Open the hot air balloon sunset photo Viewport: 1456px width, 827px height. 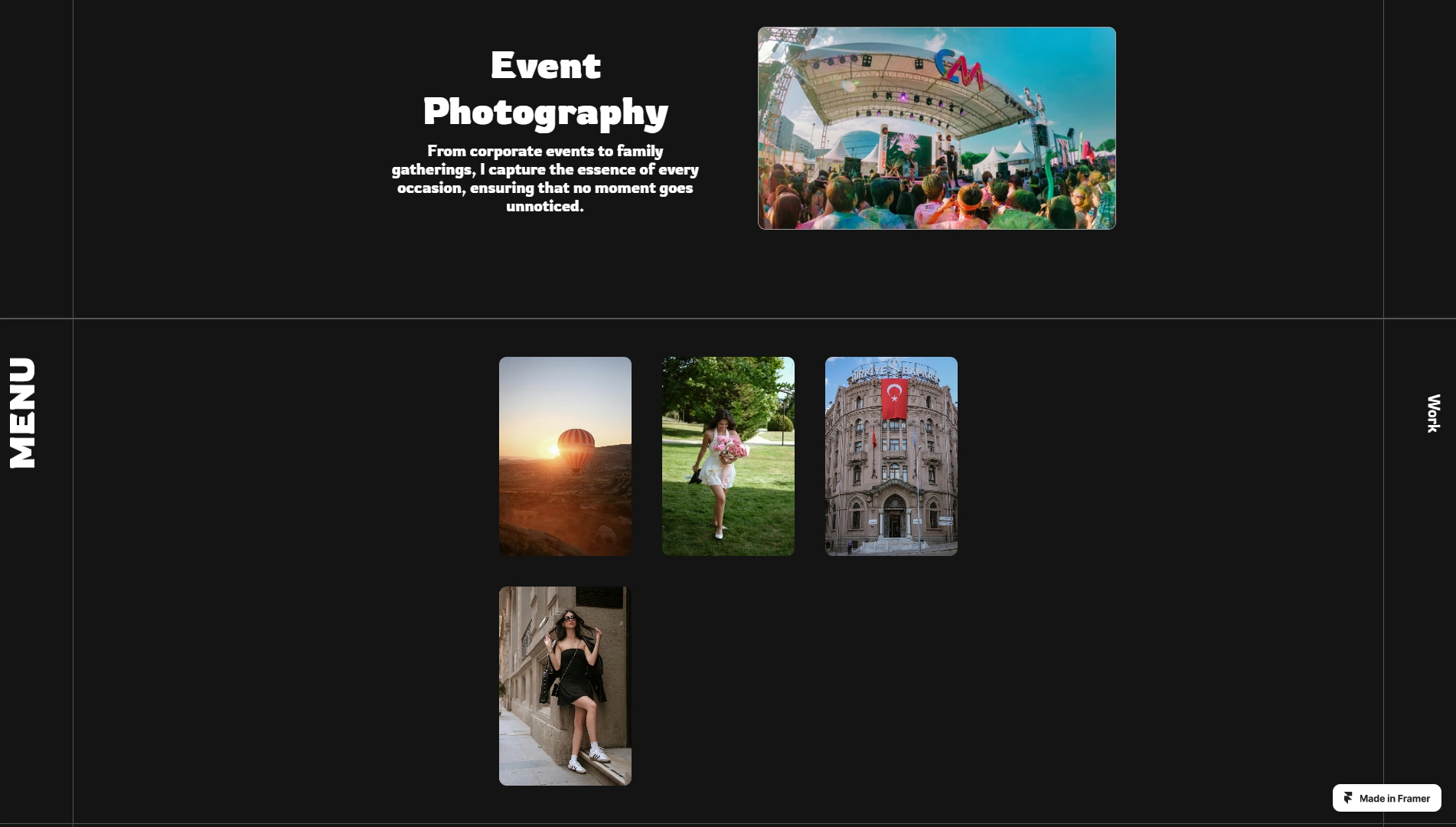565,456
